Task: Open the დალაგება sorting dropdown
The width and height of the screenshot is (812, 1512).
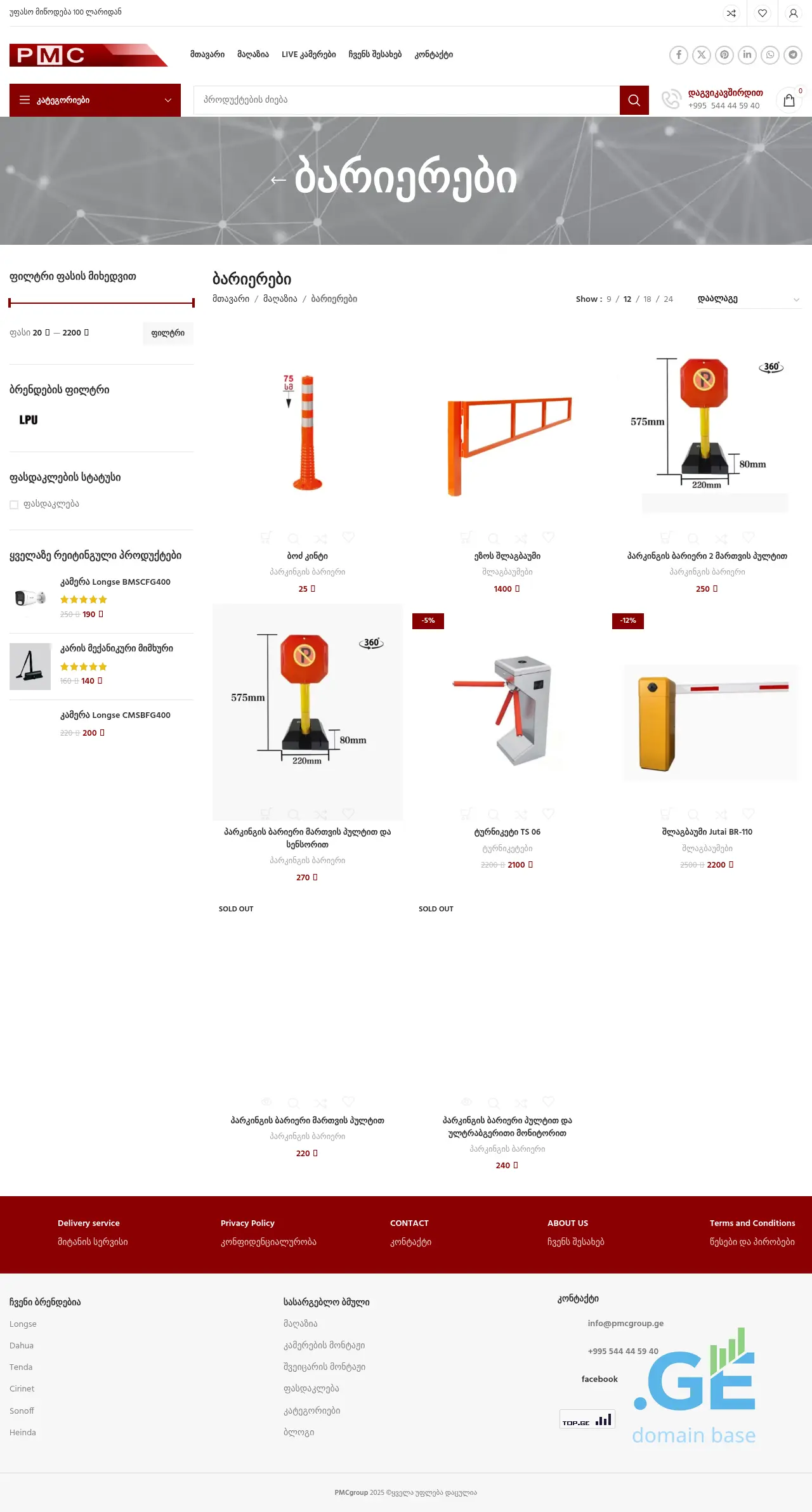Action: [x=749, y=299]
